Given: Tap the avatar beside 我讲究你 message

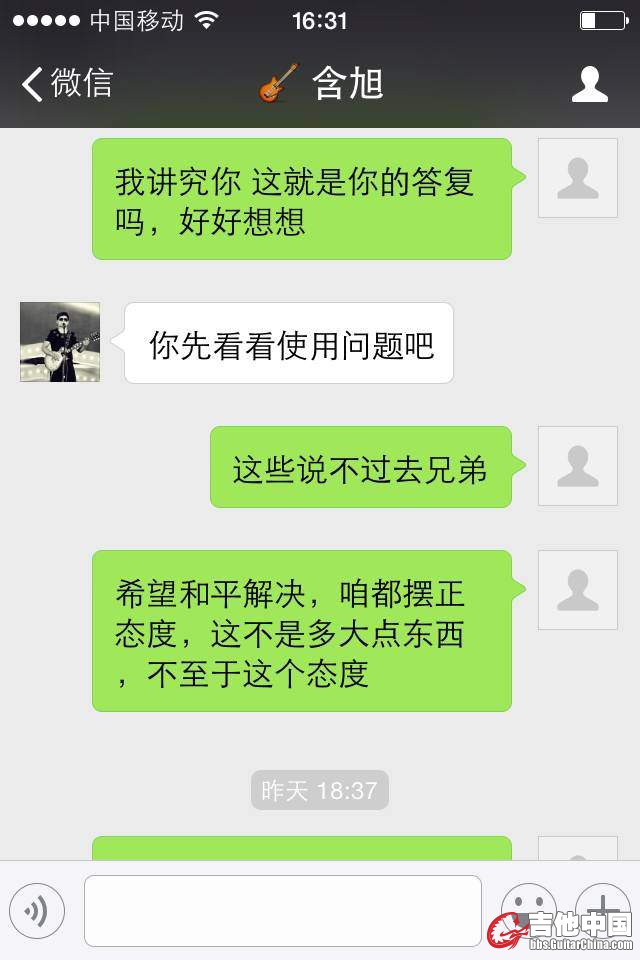Looking at the screenshot, I should coord(577,178).
